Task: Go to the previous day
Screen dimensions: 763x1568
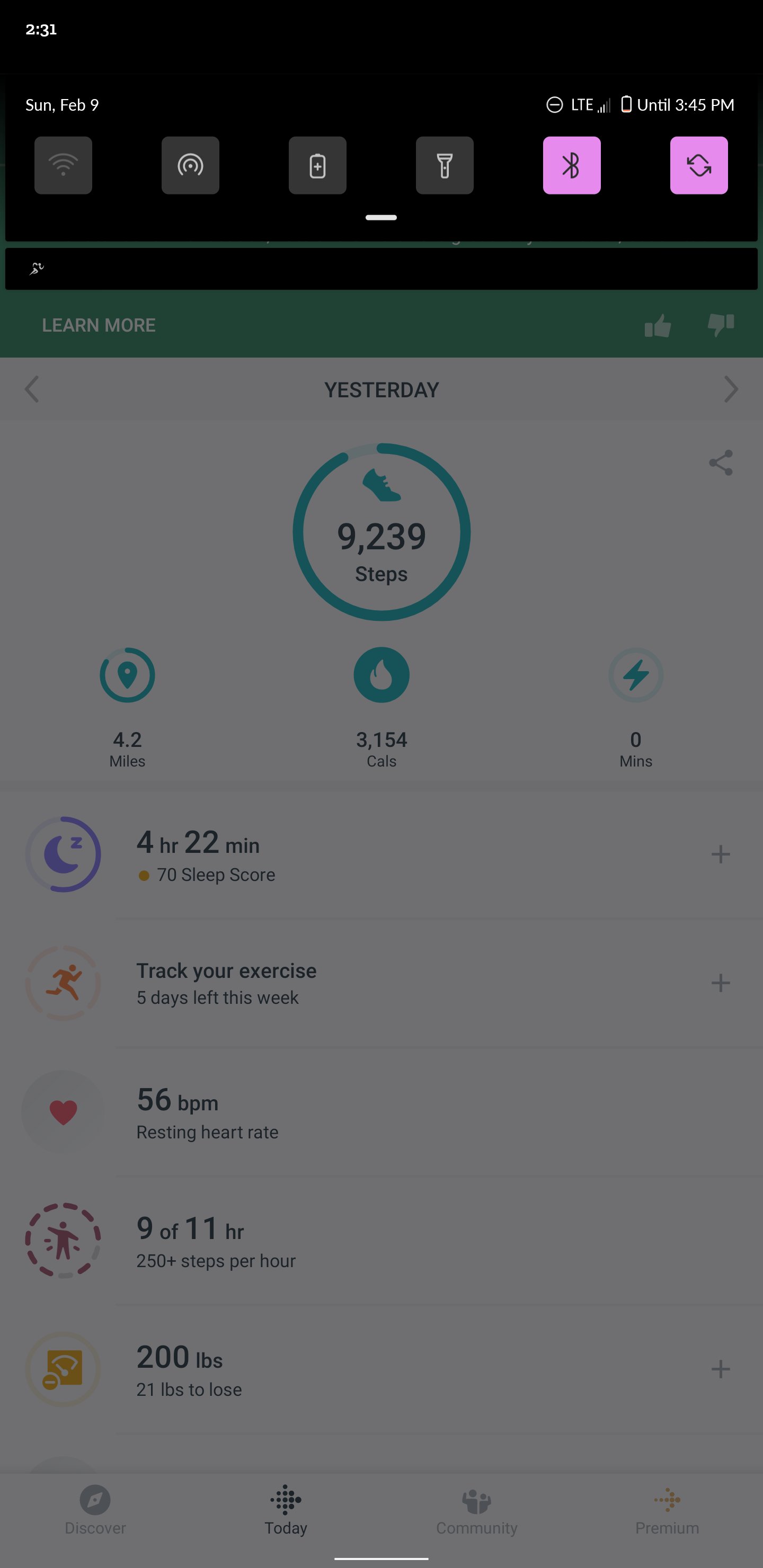Action: tap(32, 389)
